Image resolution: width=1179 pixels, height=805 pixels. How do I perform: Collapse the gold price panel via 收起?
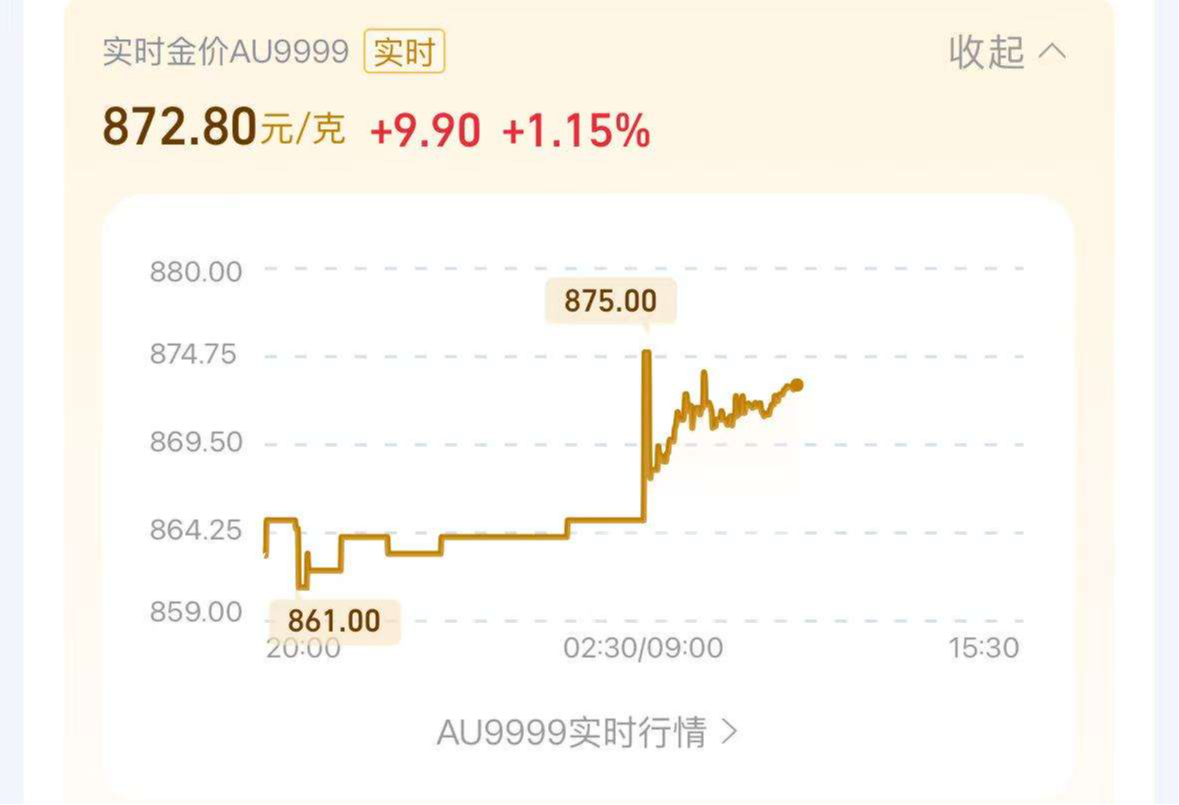point(1006,52)
